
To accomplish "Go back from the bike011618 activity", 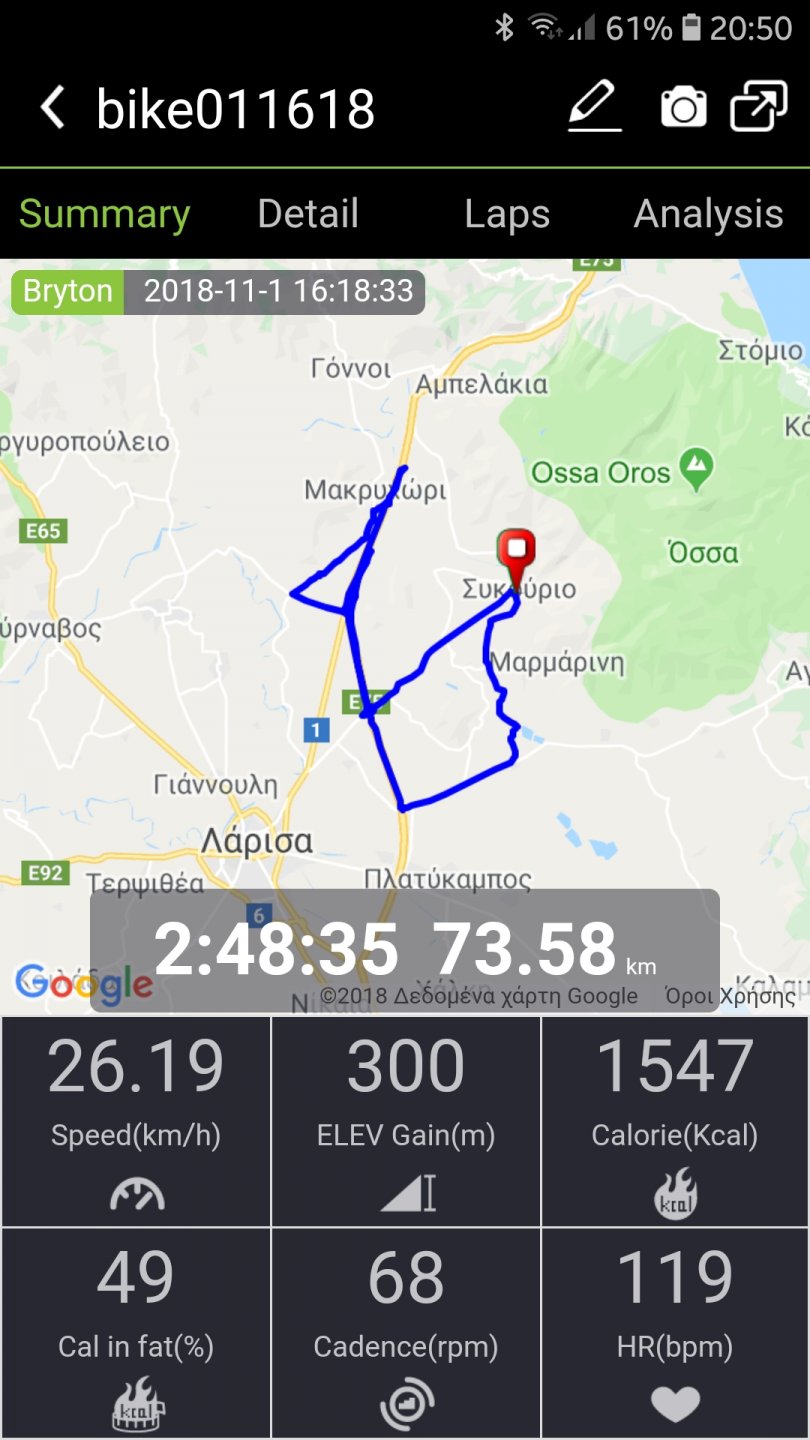I will pos(52,107).
